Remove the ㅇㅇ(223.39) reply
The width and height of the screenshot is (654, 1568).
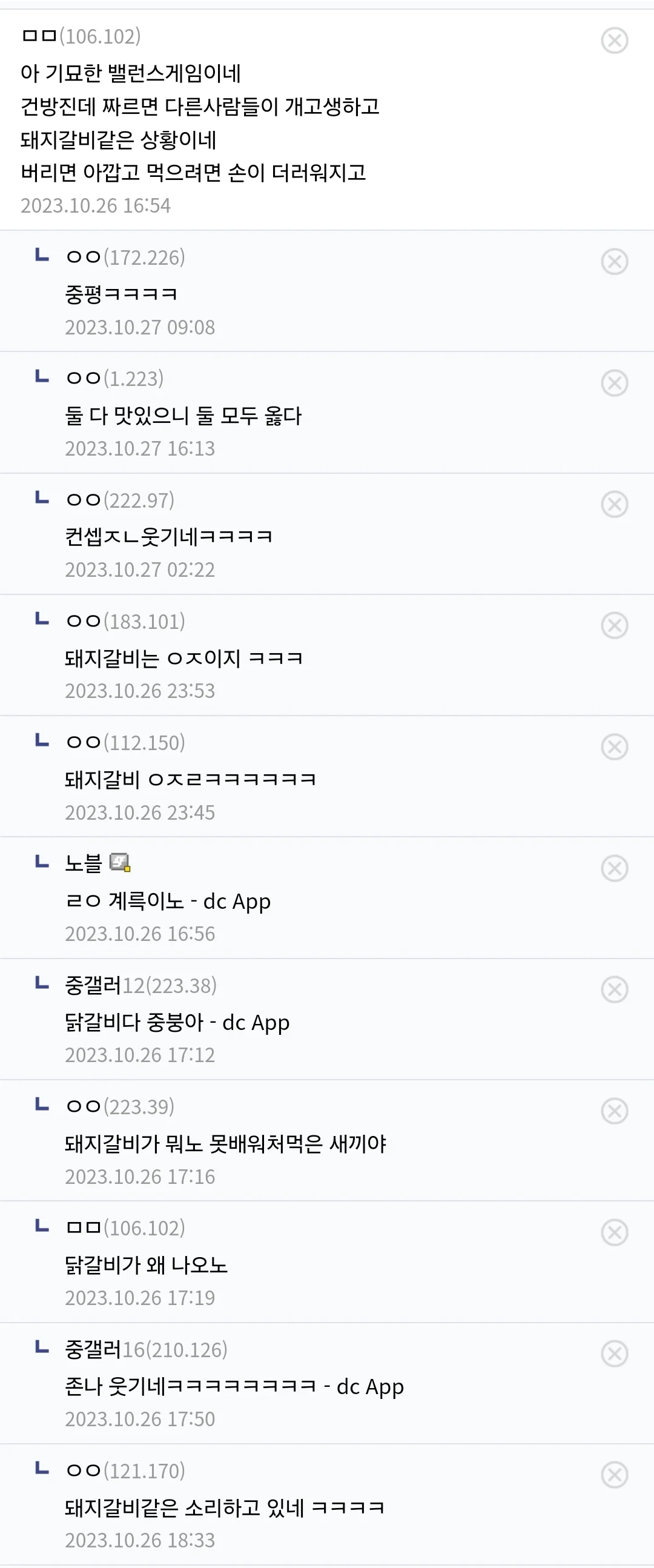[x=614, y=1111]
